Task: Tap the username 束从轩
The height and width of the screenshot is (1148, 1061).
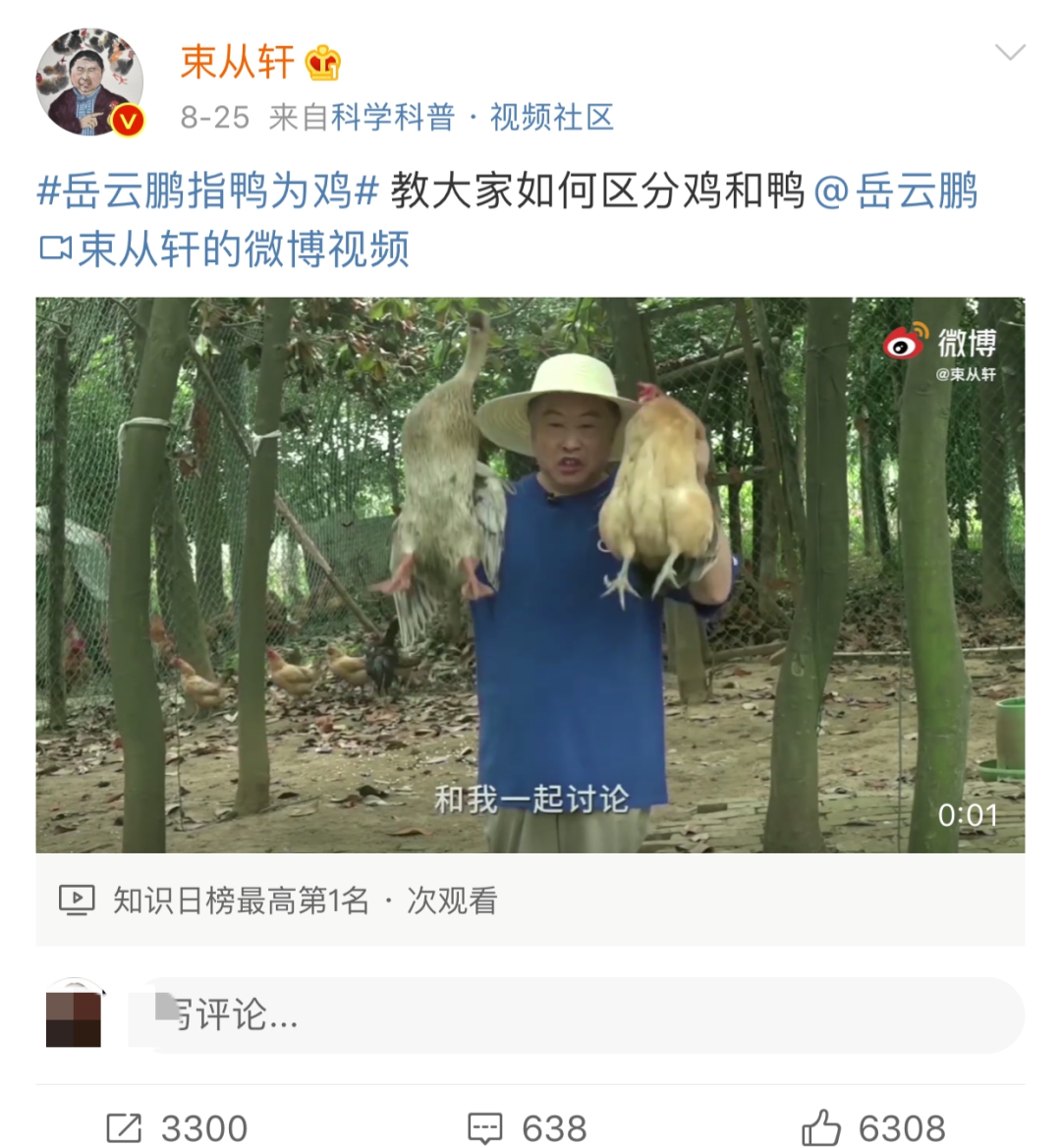Action: click(238, 62)
